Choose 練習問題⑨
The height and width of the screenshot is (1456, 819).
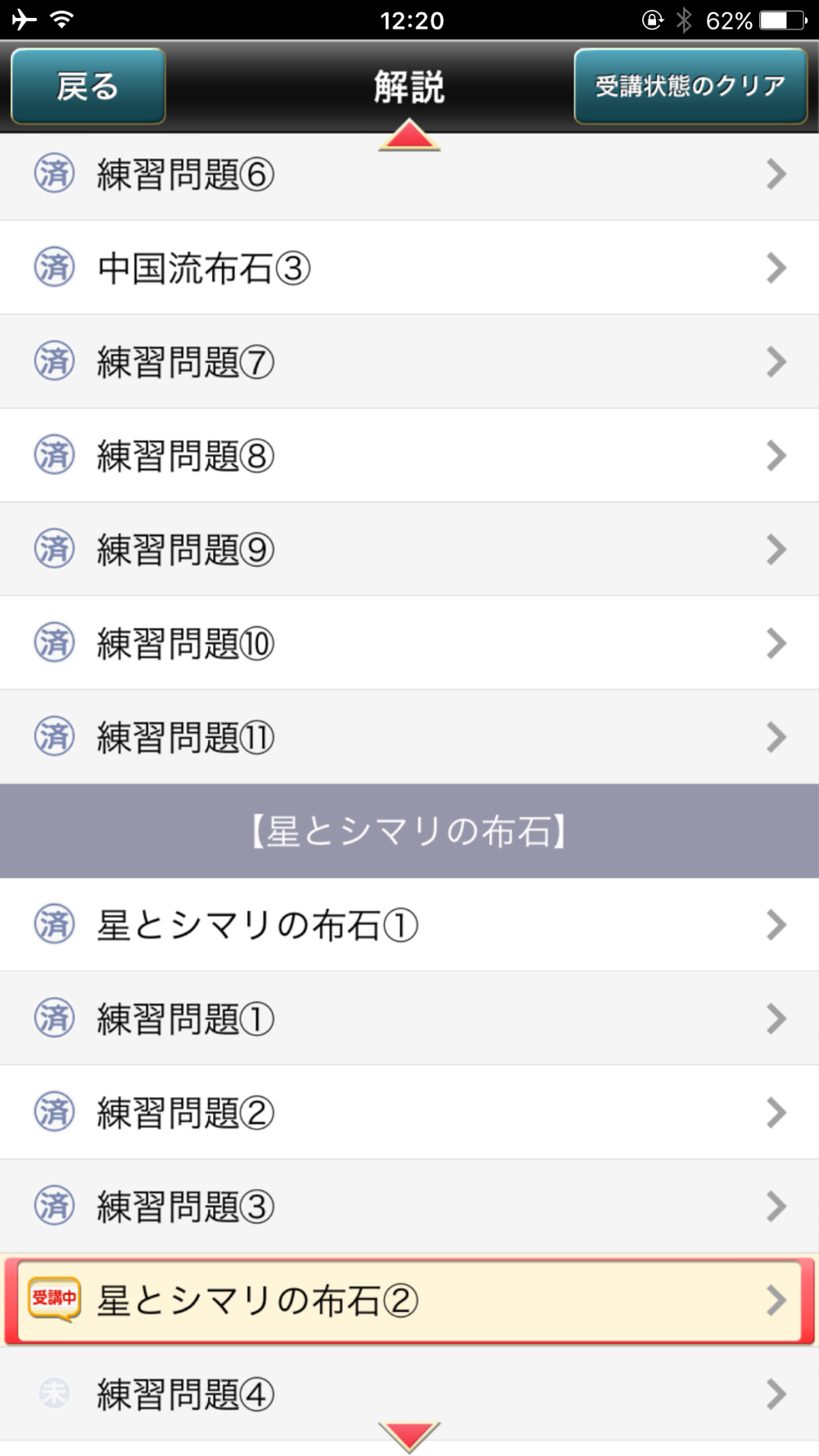click(409, 549)
